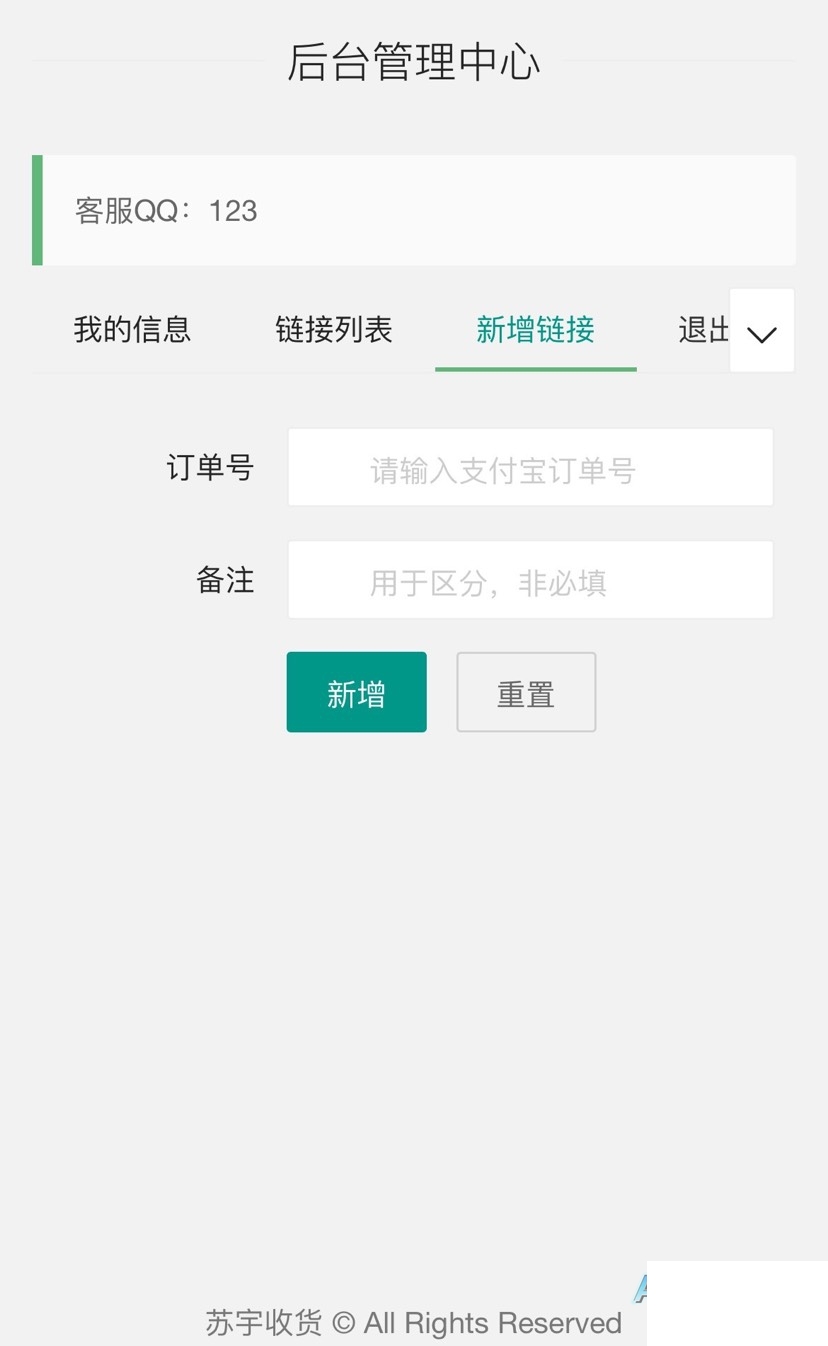The height and width of the screenshot is (1346, 828).
Task: Expand the tab list with the chevron
Action: pos(762,331)
